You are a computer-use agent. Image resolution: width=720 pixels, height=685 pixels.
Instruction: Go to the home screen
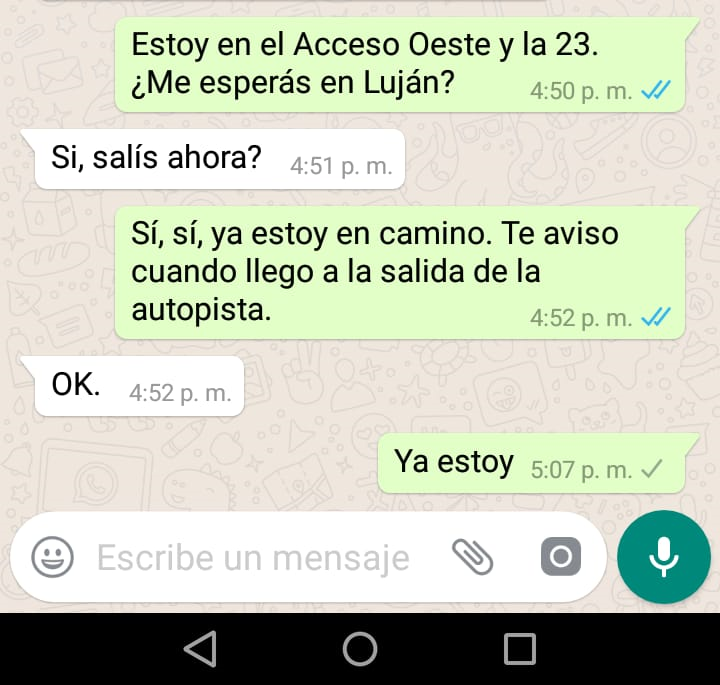click(x=360, y=649)
